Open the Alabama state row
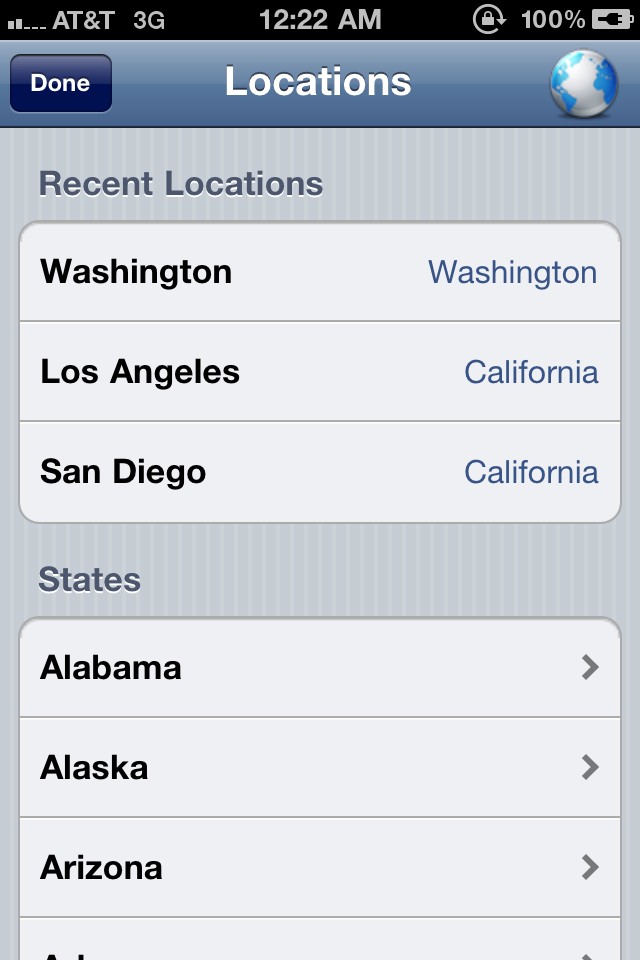 coord(320,668)
